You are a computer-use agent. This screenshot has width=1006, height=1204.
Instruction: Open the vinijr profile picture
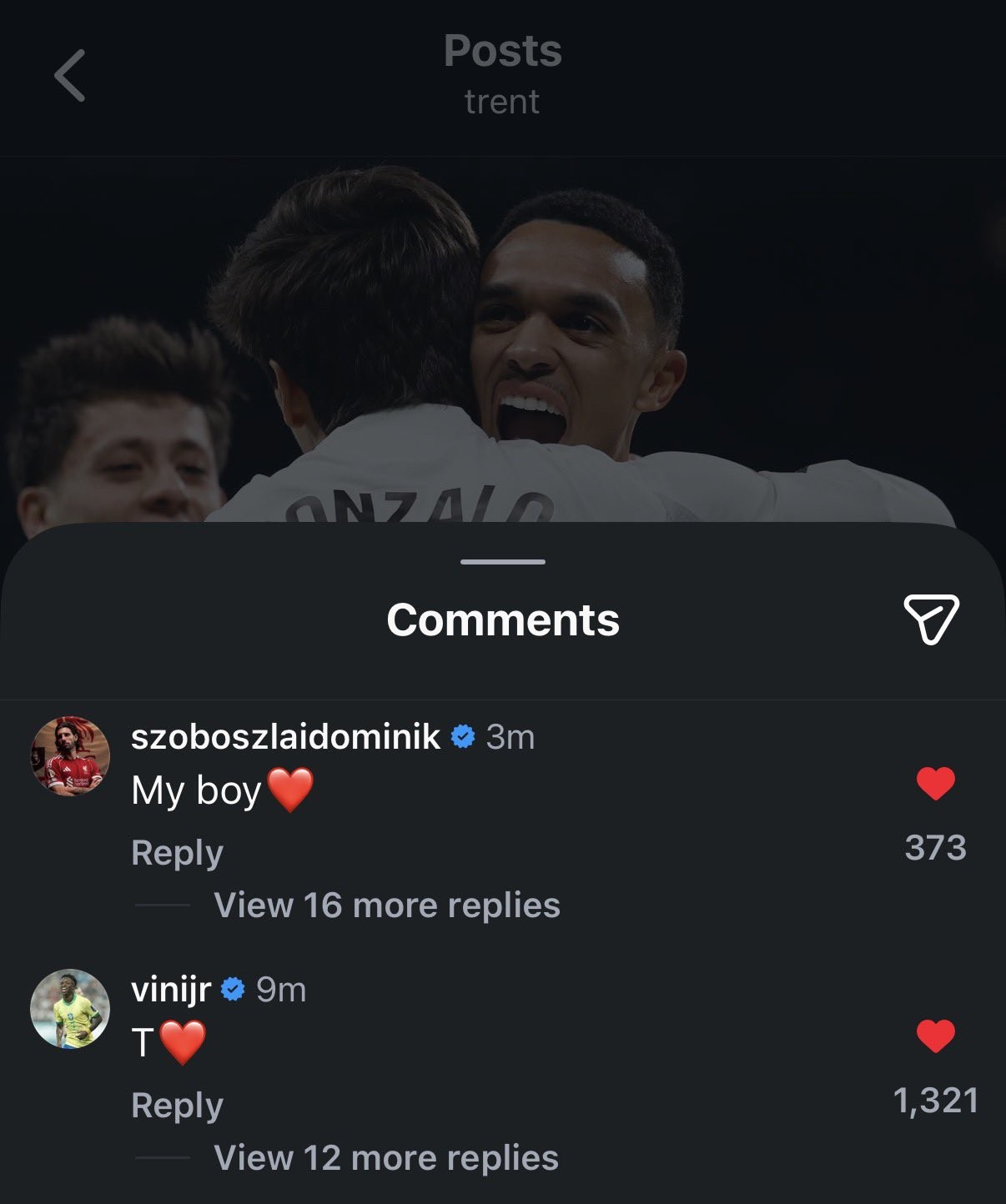(70, 1009)
